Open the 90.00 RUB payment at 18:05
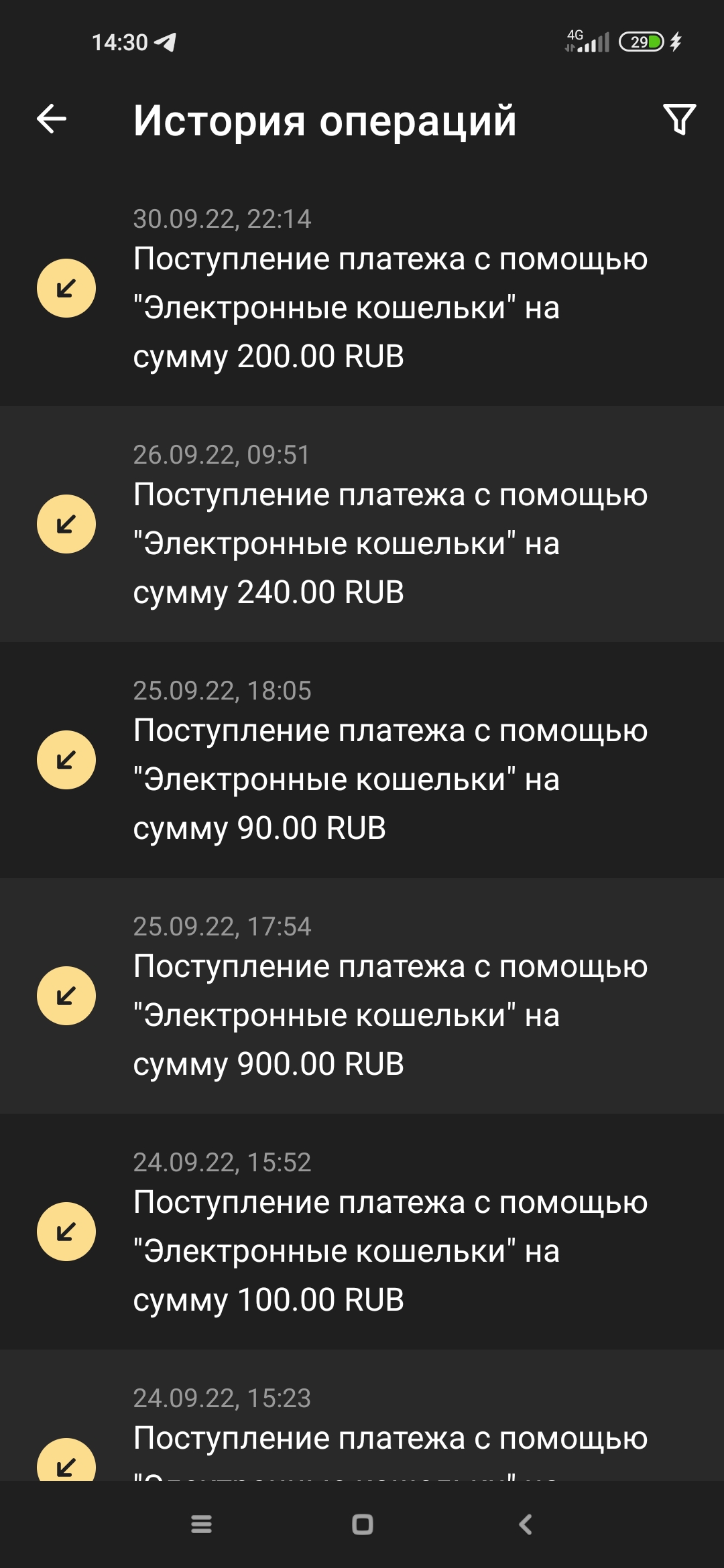This screenshot has height=1568, width=724. point(362,760)
